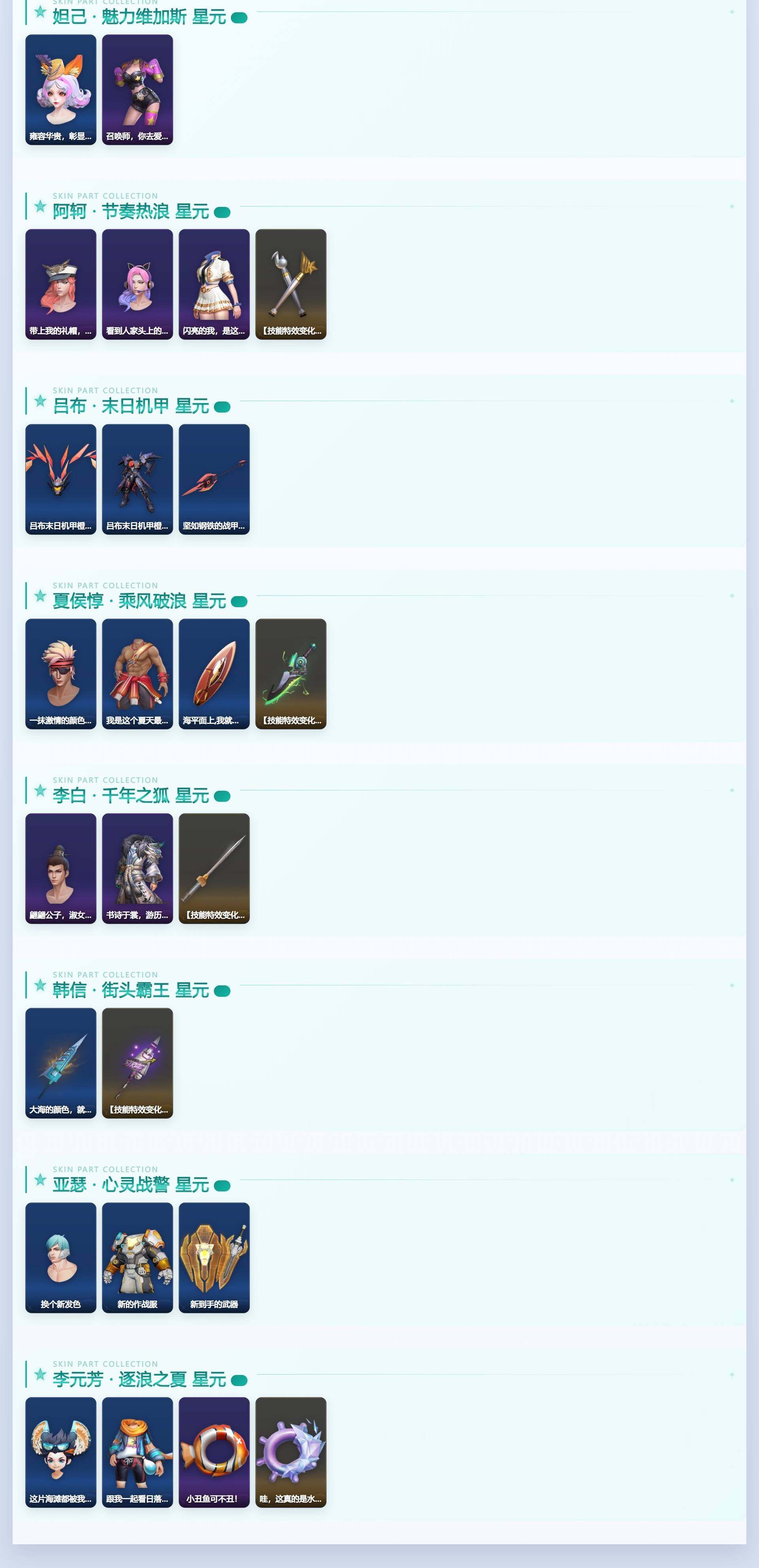759x1568 pixels.
Task: View the 大海的颜色 weapon card for 韩信
Action: click(61, 1063)
